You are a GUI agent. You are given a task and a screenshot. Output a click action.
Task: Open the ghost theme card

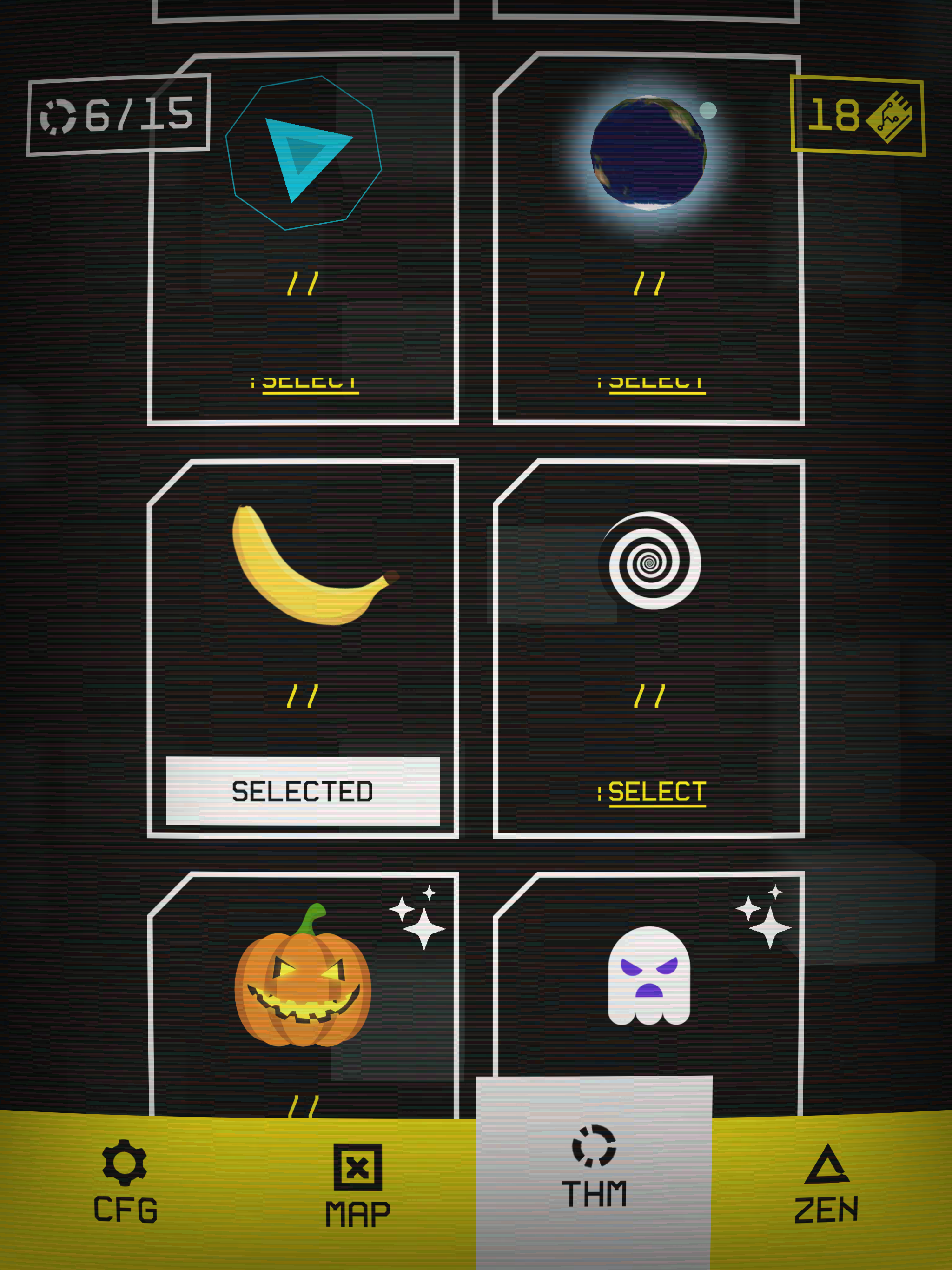649,976
